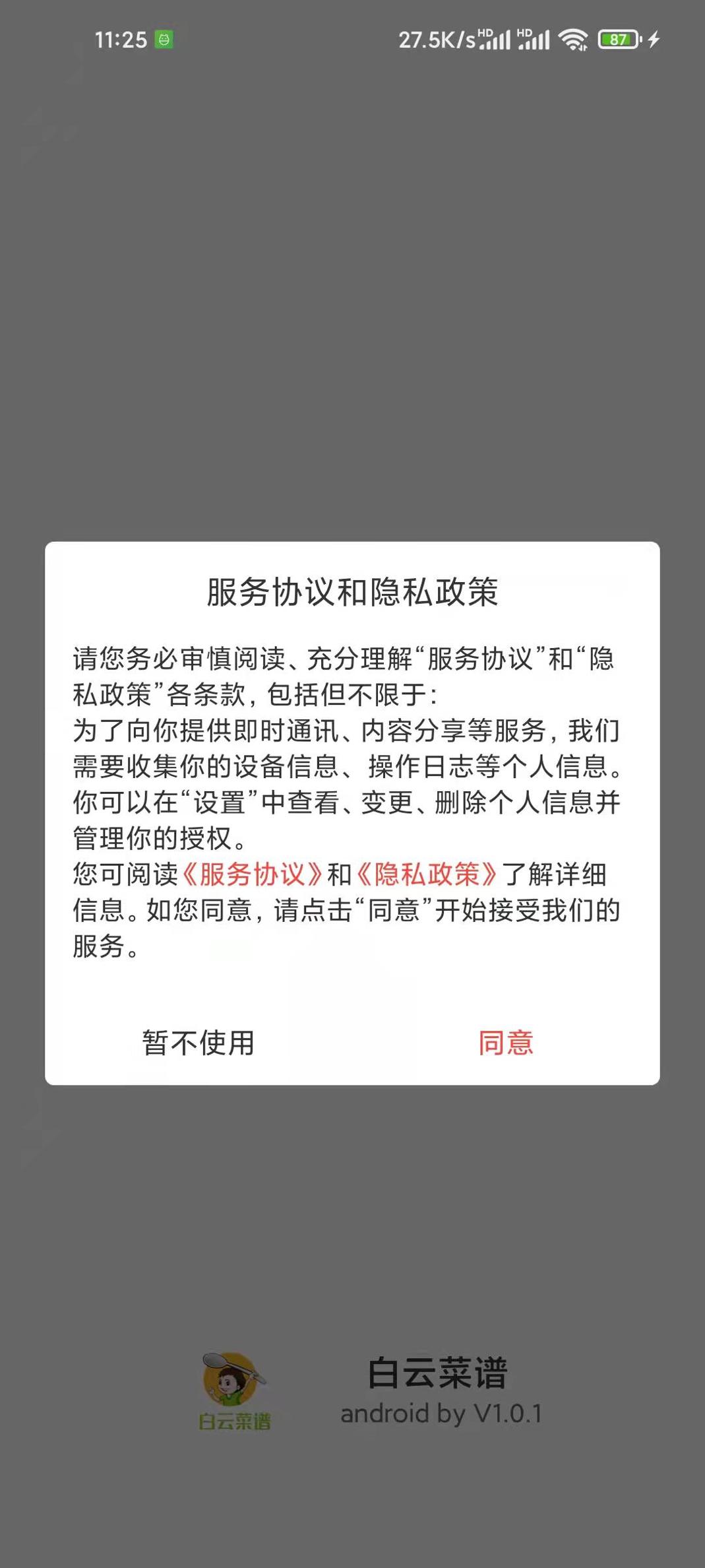Tap the network speed indicator 27.5K/s
705x1568 pixels.
(x=436, y=41)
